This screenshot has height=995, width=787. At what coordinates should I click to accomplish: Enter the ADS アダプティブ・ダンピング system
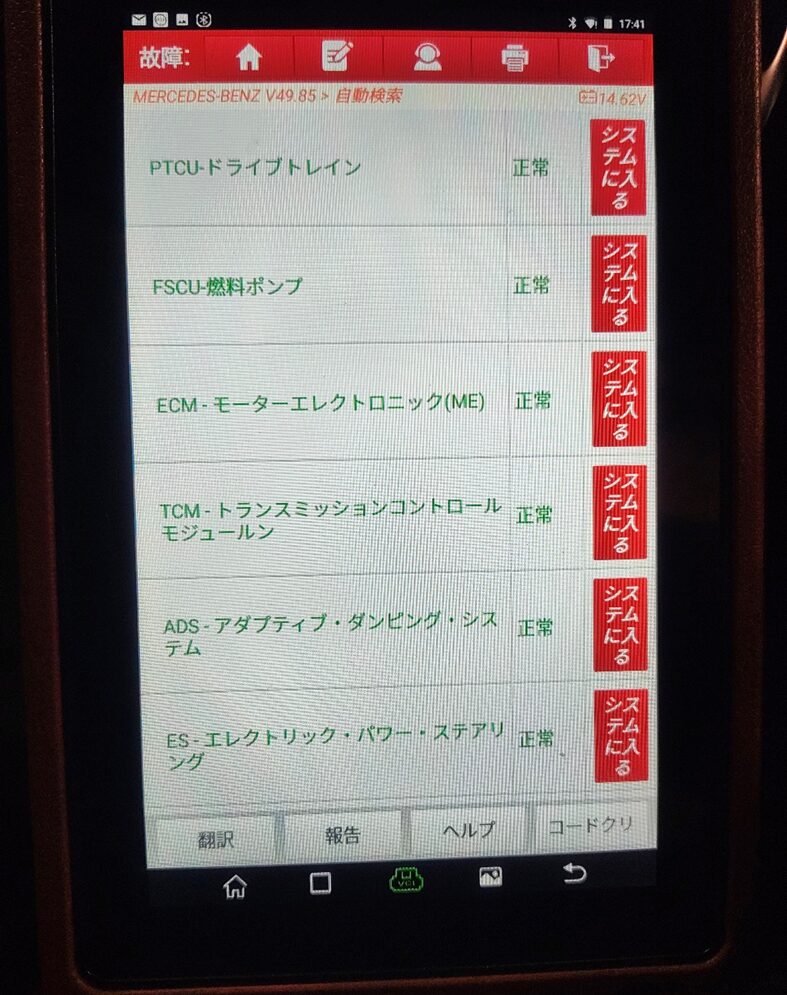click(620, 625)
